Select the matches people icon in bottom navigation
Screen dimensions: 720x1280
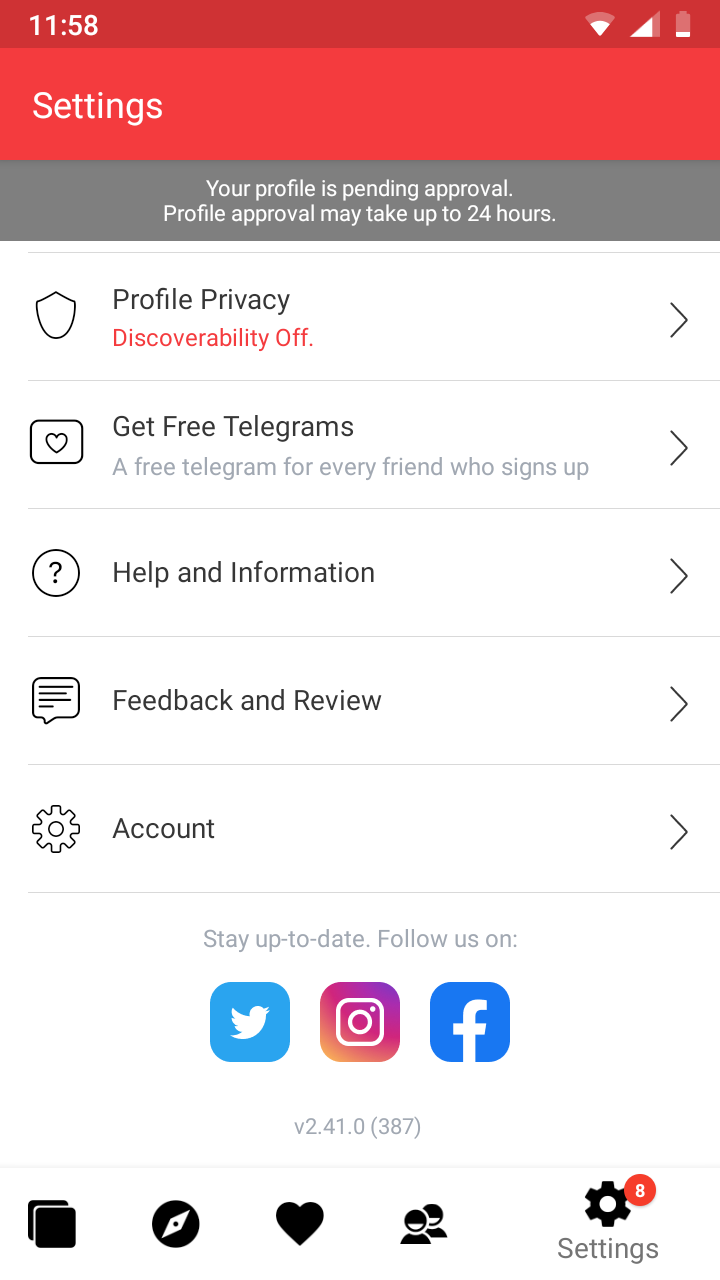coord(423,1223)
